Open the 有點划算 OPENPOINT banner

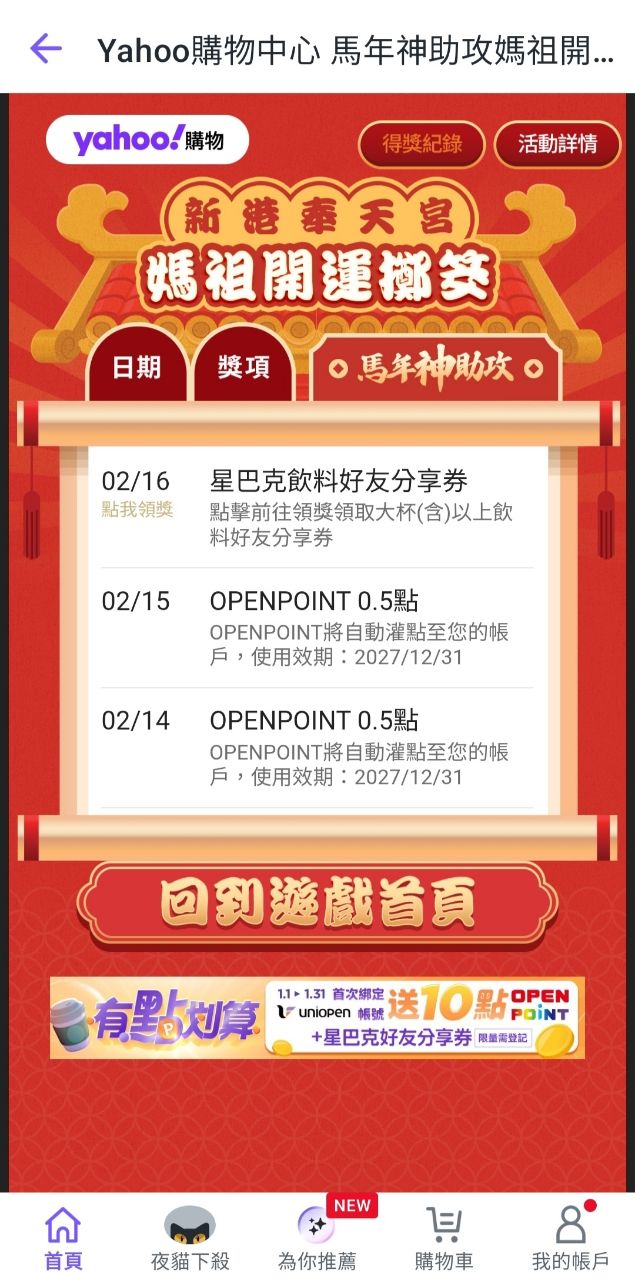pos(318,1018)
